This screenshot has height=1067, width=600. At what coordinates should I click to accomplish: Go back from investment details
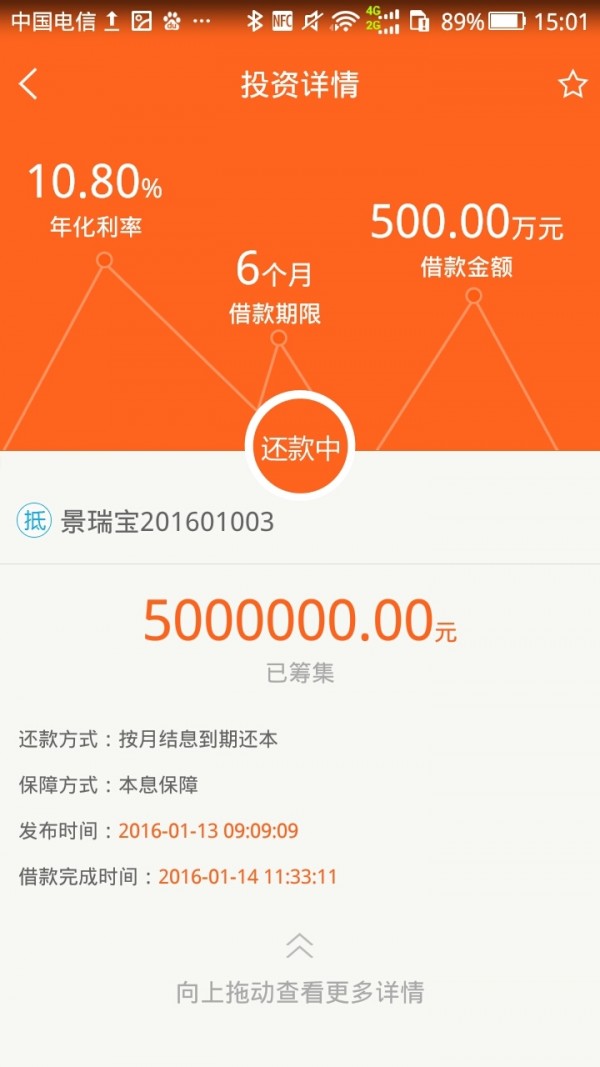pyautogui.click(x=28, y=85)
